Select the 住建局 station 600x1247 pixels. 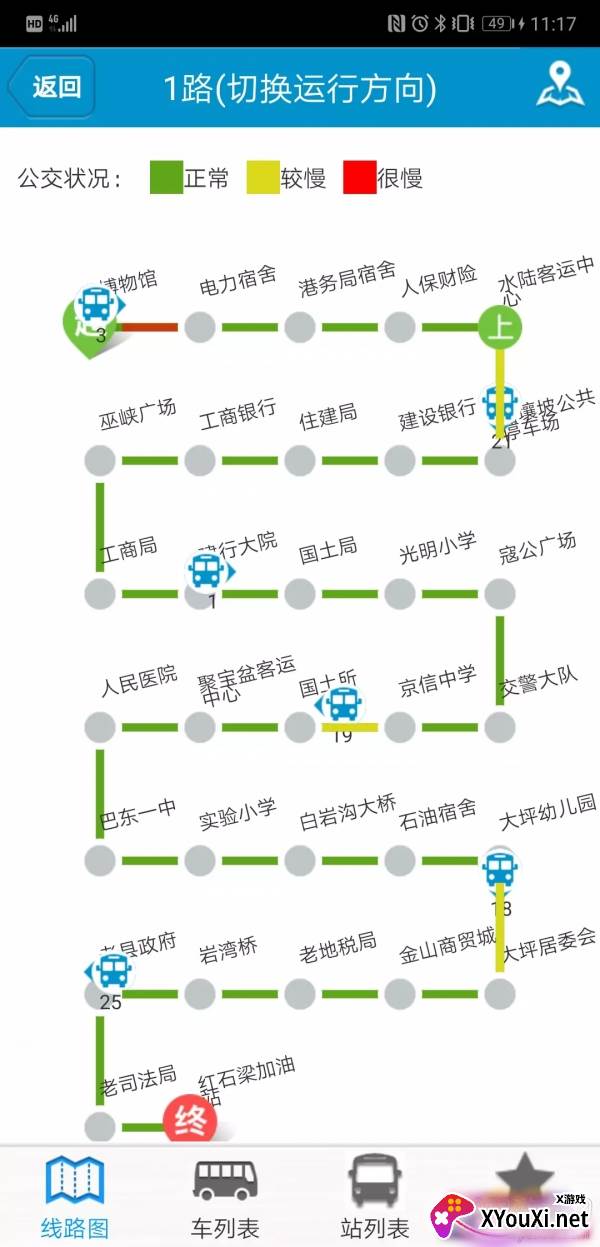[300, 461]
